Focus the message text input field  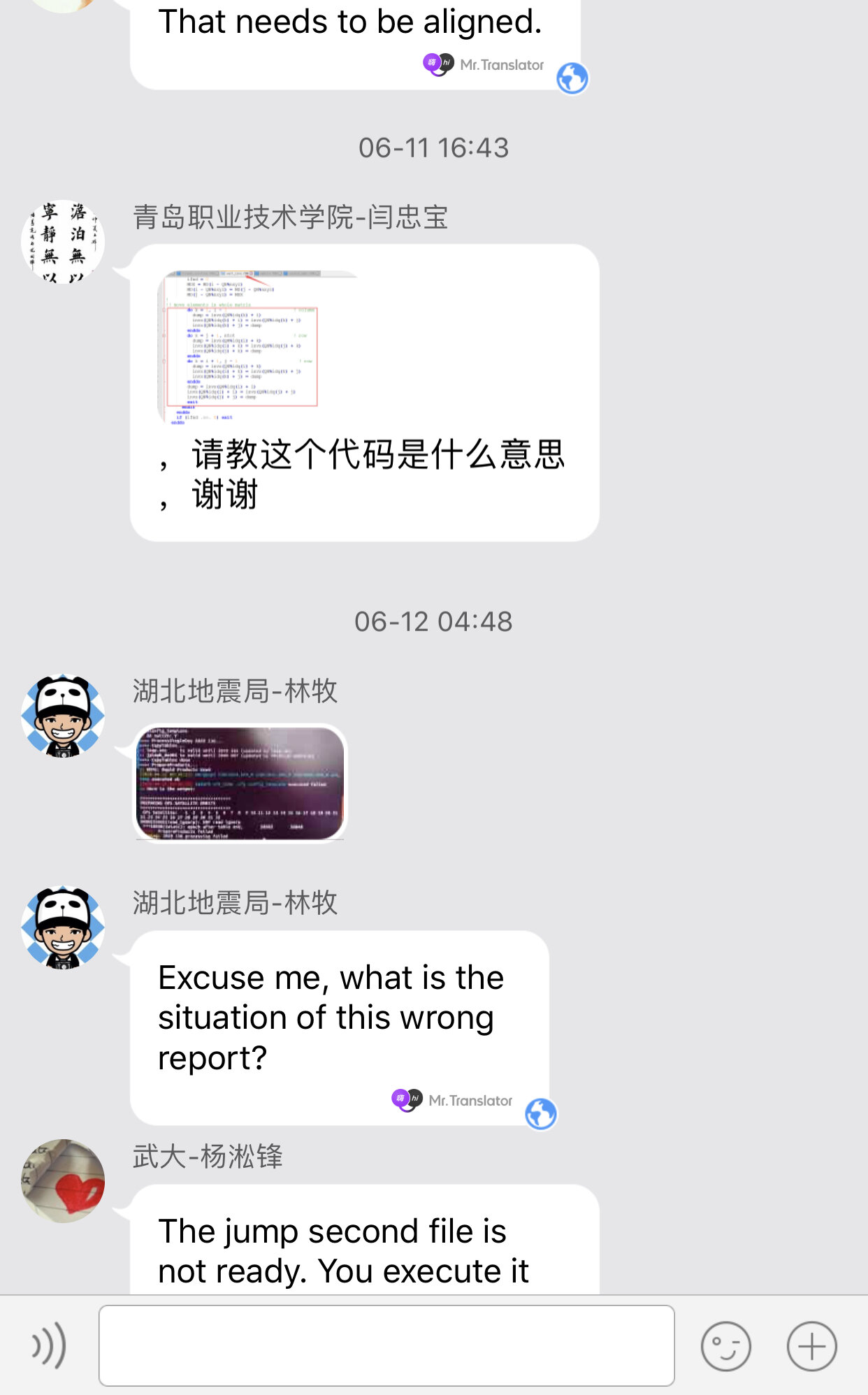tap(386, 1345)
